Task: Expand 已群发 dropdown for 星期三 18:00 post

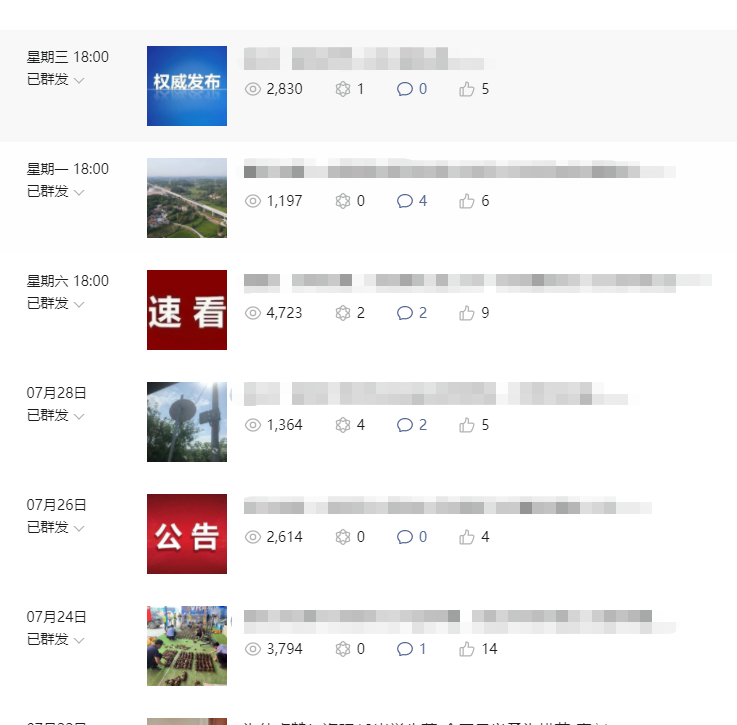Action: click(x=79, y=80)
